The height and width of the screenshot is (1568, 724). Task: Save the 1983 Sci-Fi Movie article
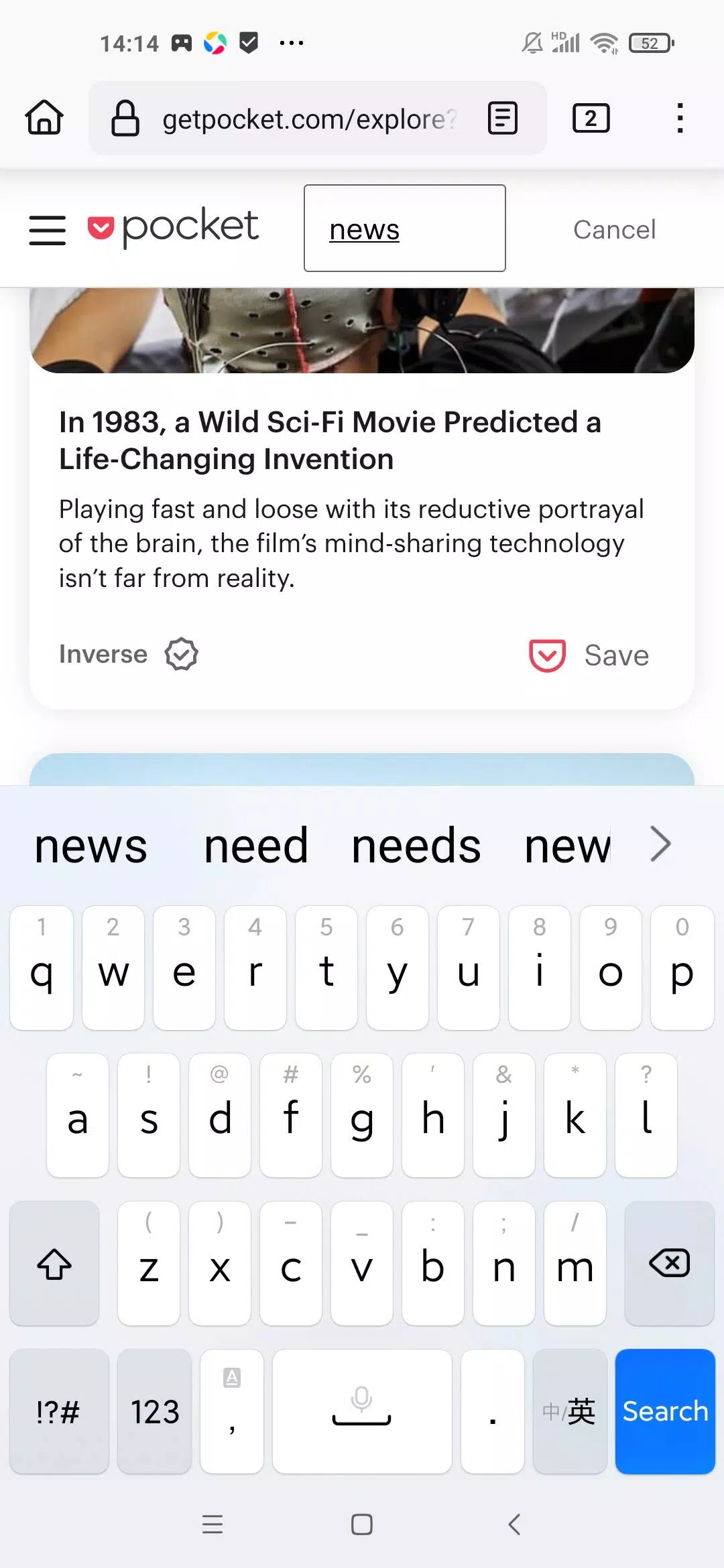pos(590,655)
